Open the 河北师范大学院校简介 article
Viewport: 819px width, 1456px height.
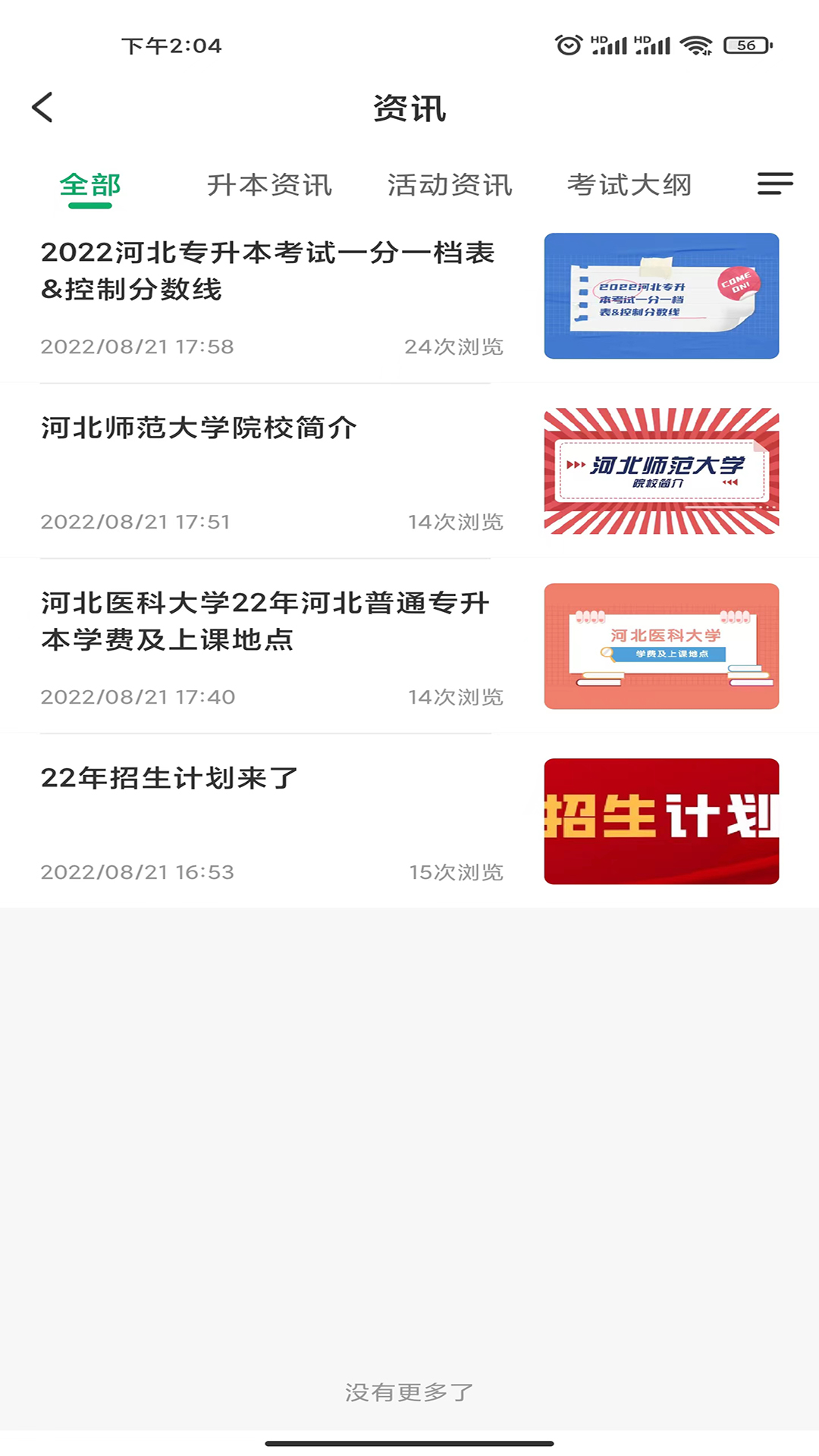coord(199,427)
